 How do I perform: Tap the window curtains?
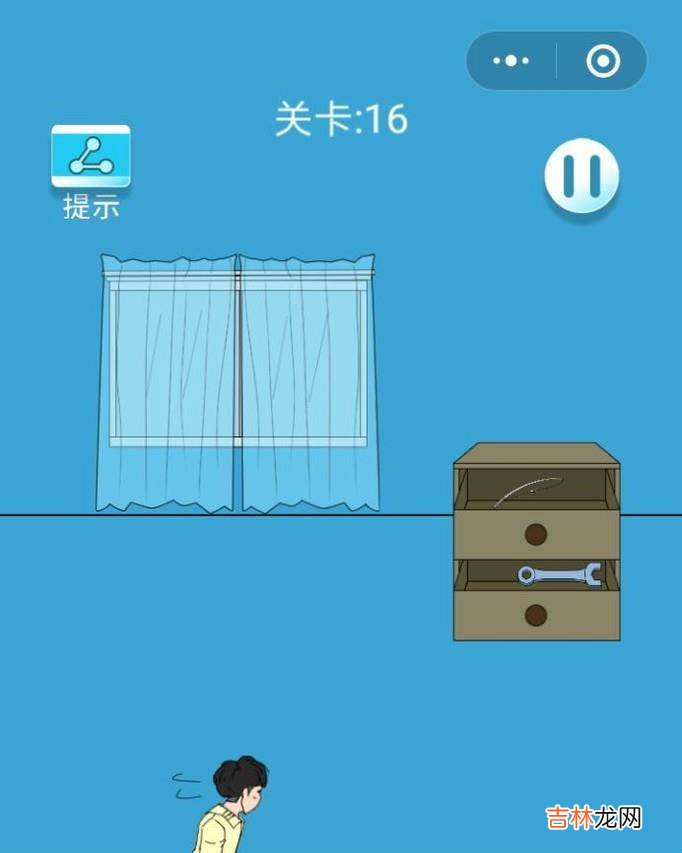[238, 385]
